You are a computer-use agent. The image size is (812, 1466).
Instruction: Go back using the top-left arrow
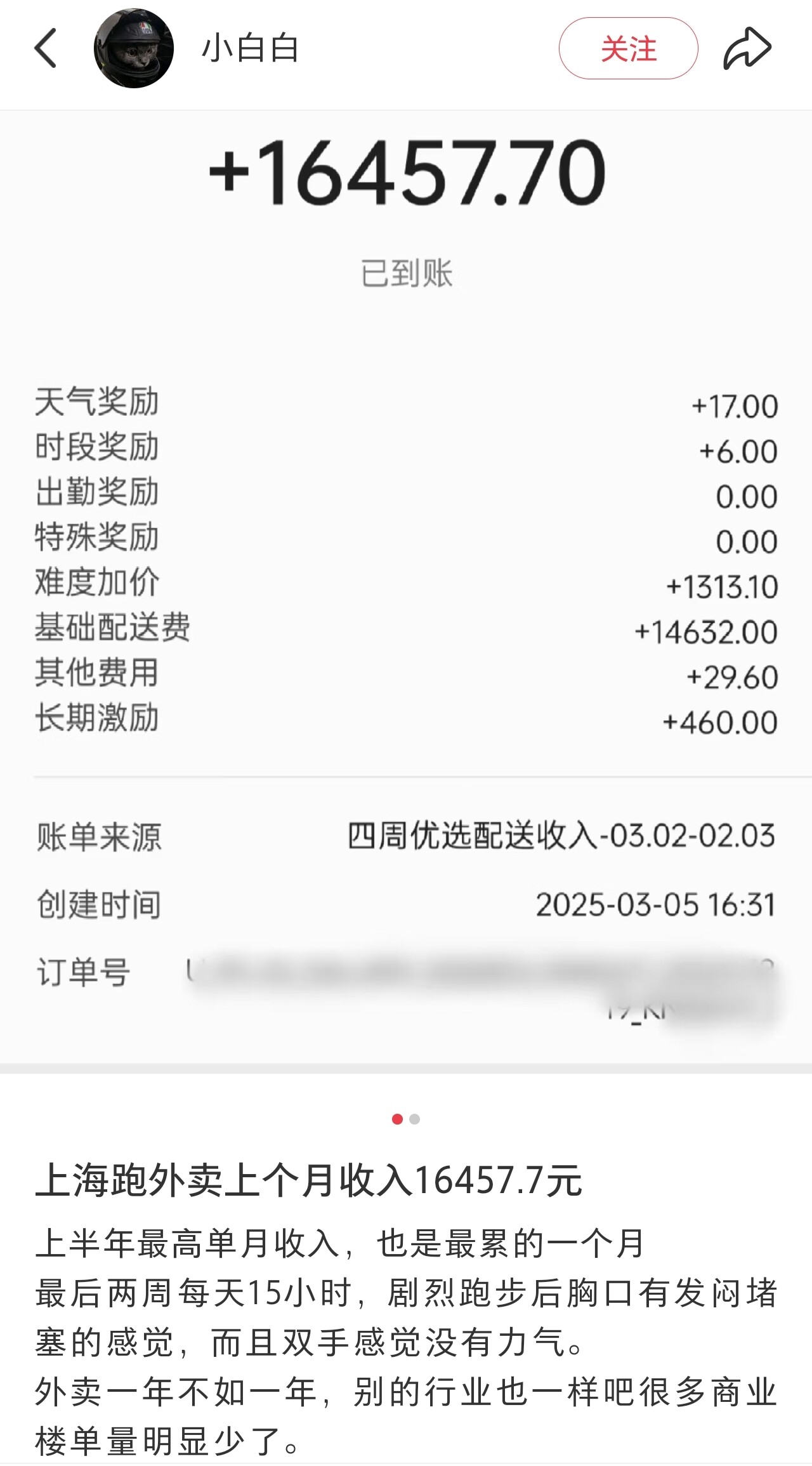coord(46,48)
